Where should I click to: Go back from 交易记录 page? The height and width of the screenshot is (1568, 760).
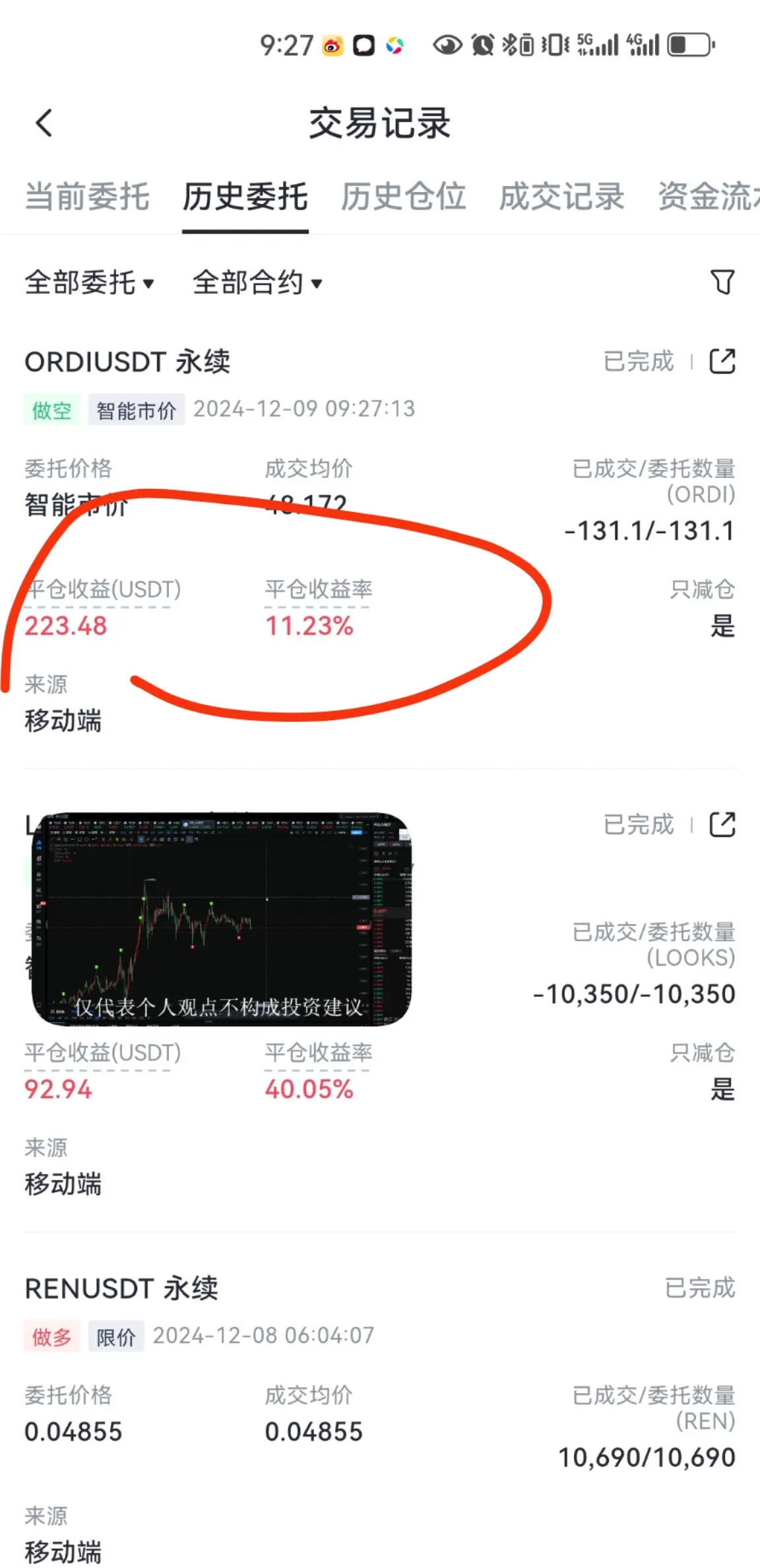pos(44,123)
